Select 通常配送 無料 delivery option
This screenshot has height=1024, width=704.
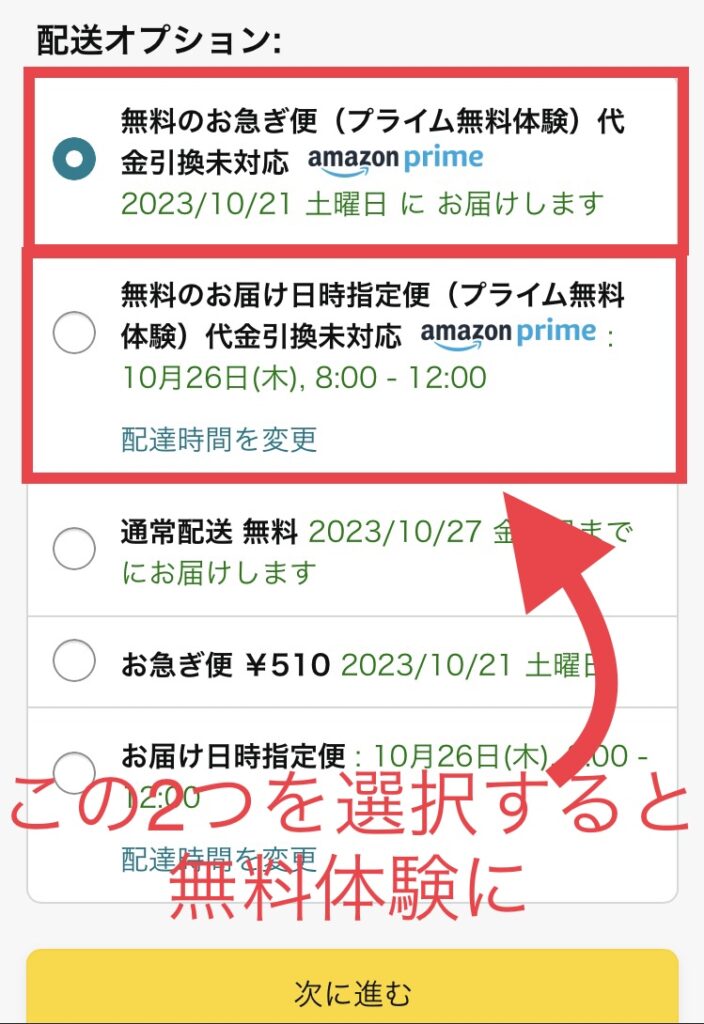coord(74,549)
